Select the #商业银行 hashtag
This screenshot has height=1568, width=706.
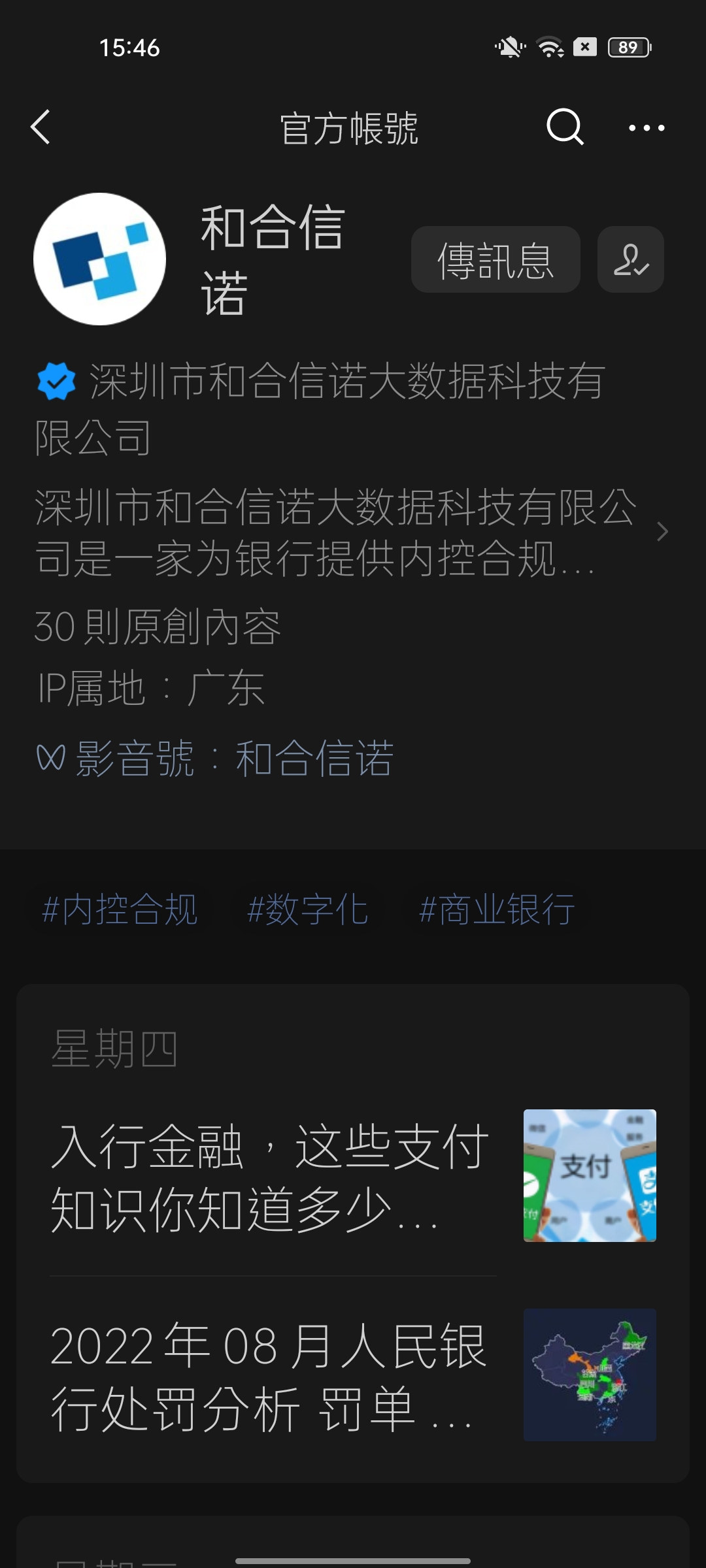[497, 909]
